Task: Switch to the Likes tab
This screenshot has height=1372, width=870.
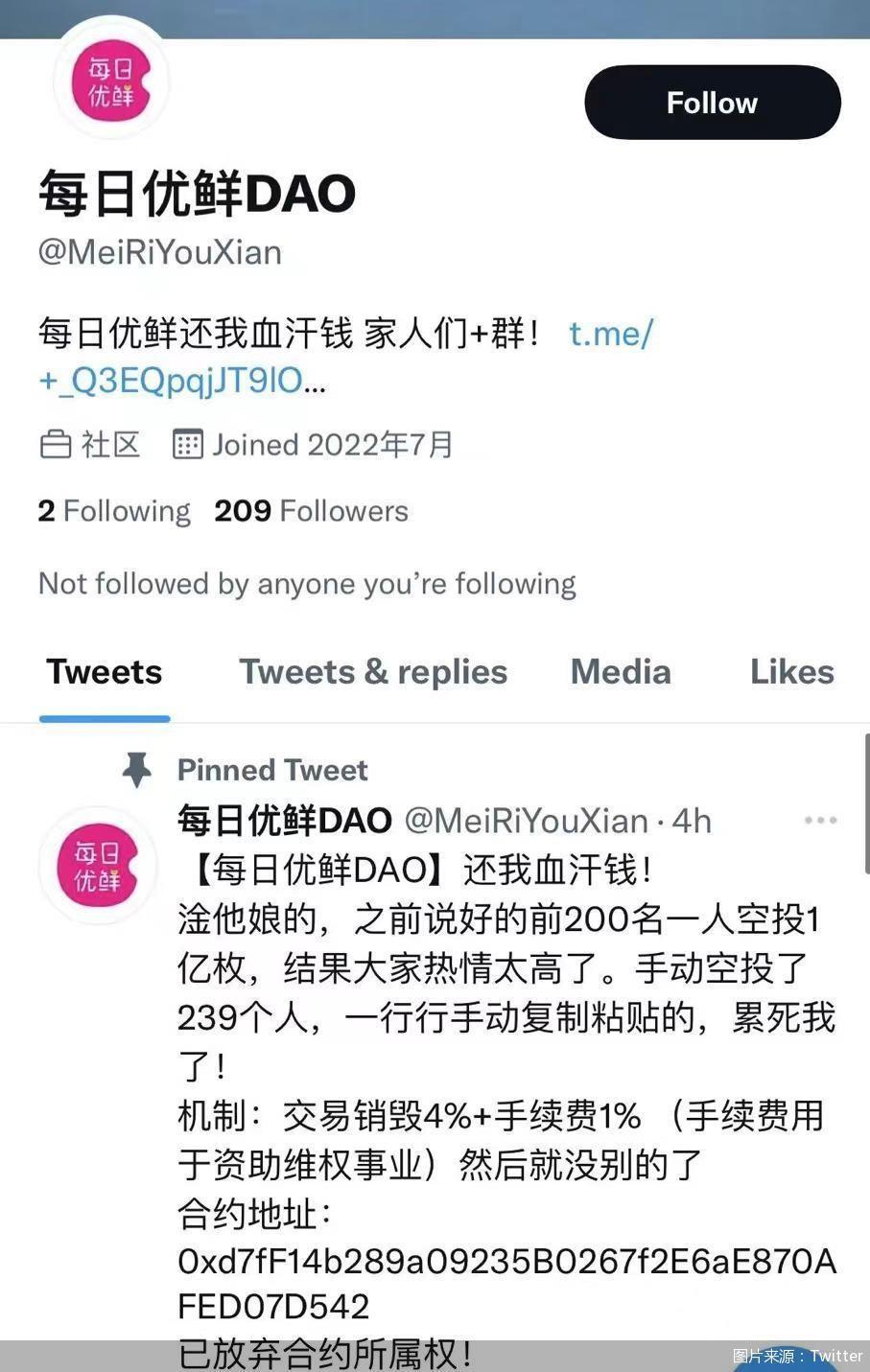Action: coord(791,672)
